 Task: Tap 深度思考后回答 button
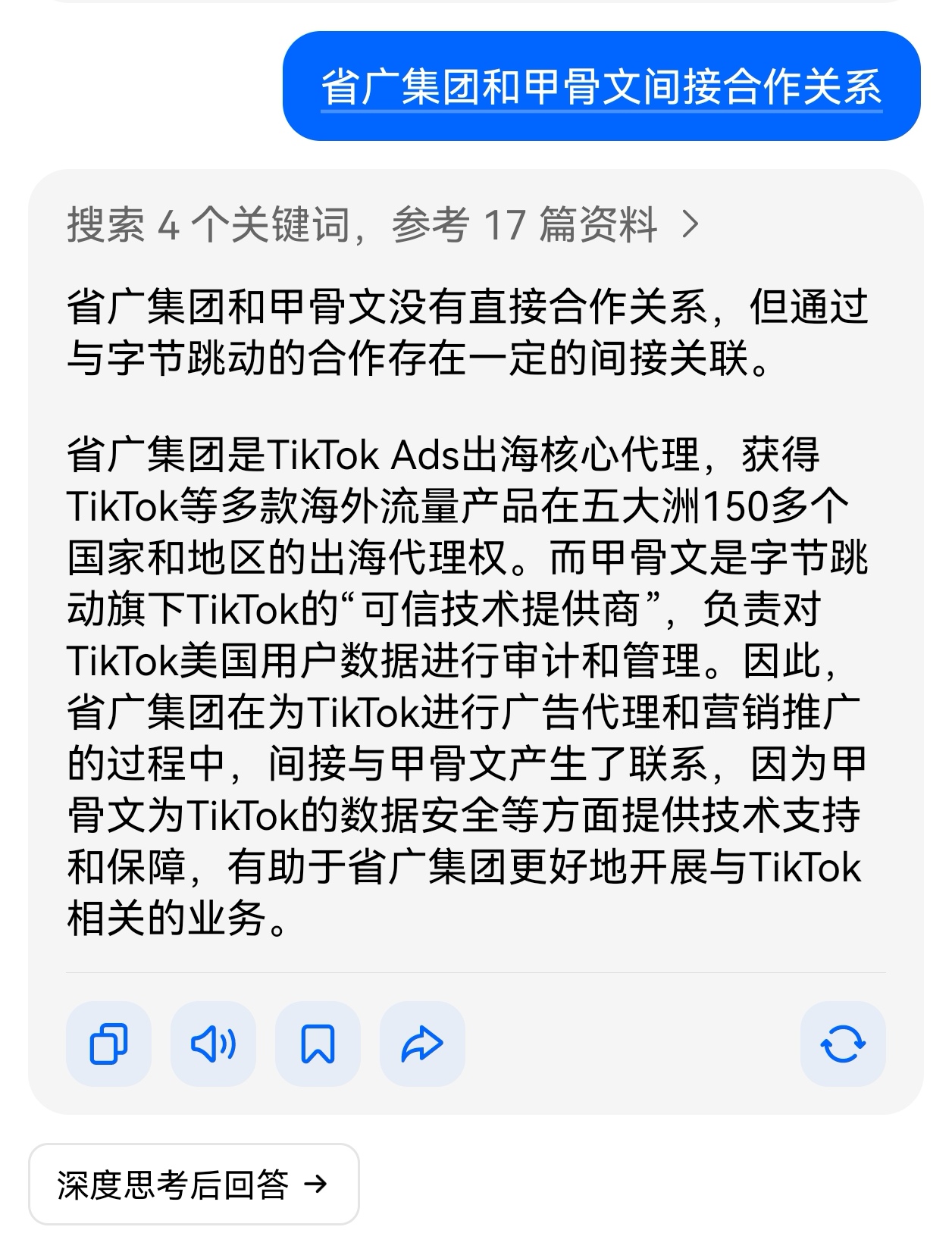coord(193,1184)
